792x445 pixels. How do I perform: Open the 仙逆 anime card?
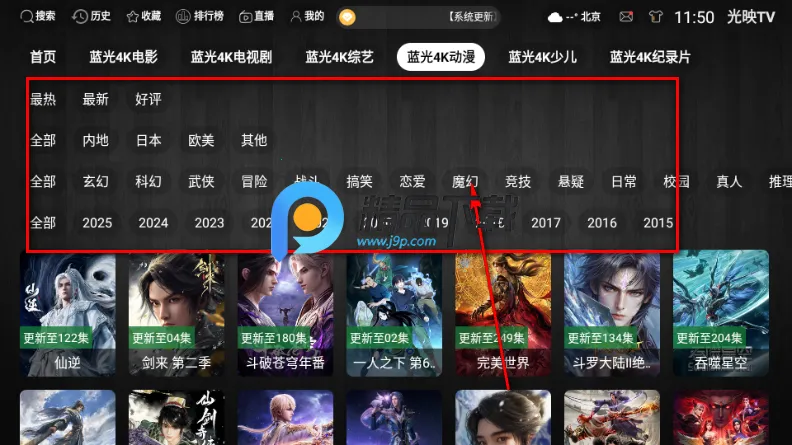pos(67,312)
